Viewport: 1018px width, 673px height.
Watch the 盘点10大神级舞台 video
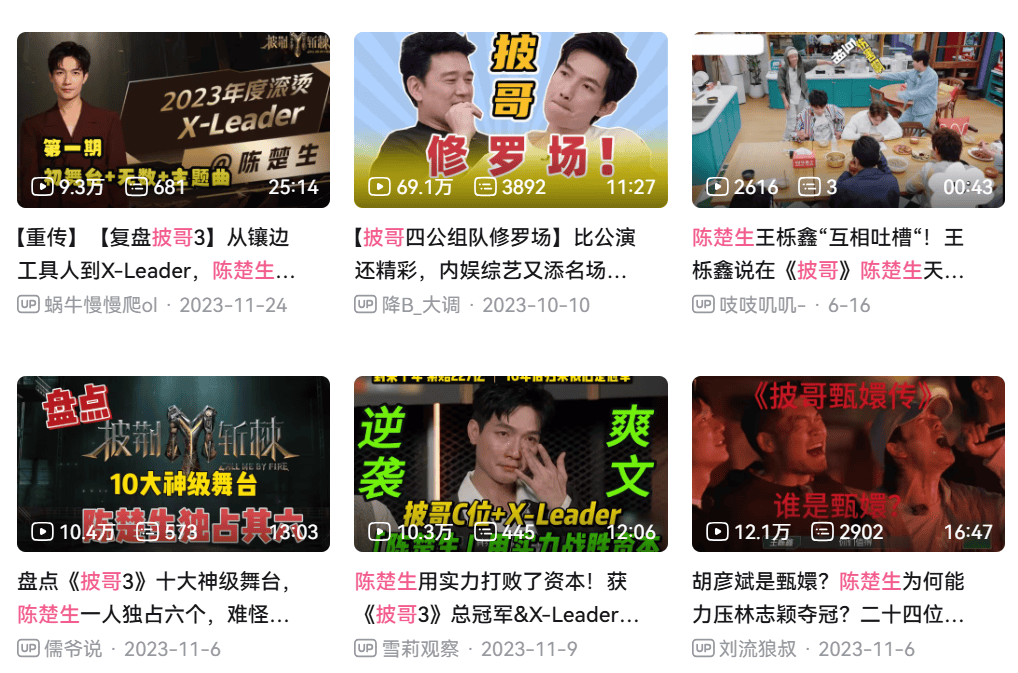(173, 463)
